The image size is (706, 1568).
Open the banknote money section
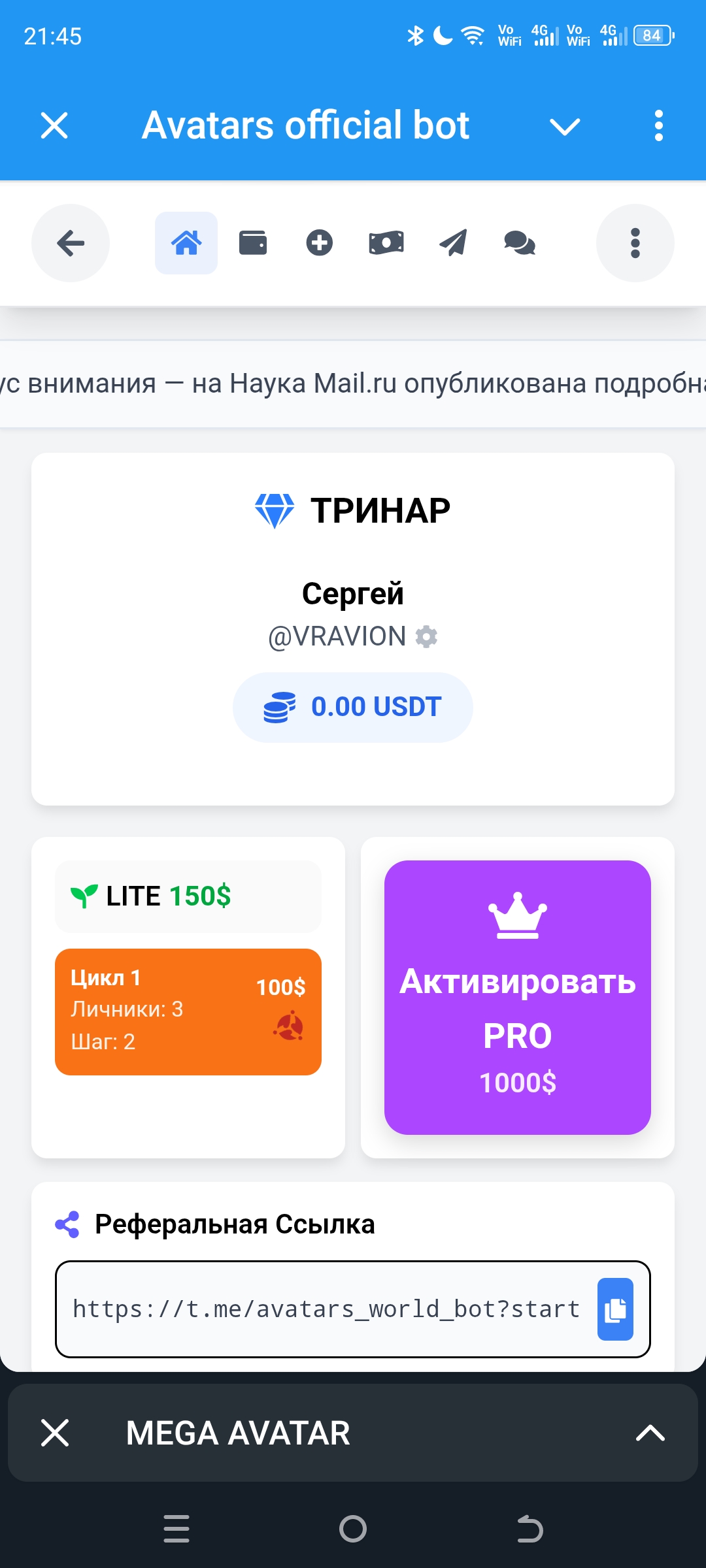386,243
